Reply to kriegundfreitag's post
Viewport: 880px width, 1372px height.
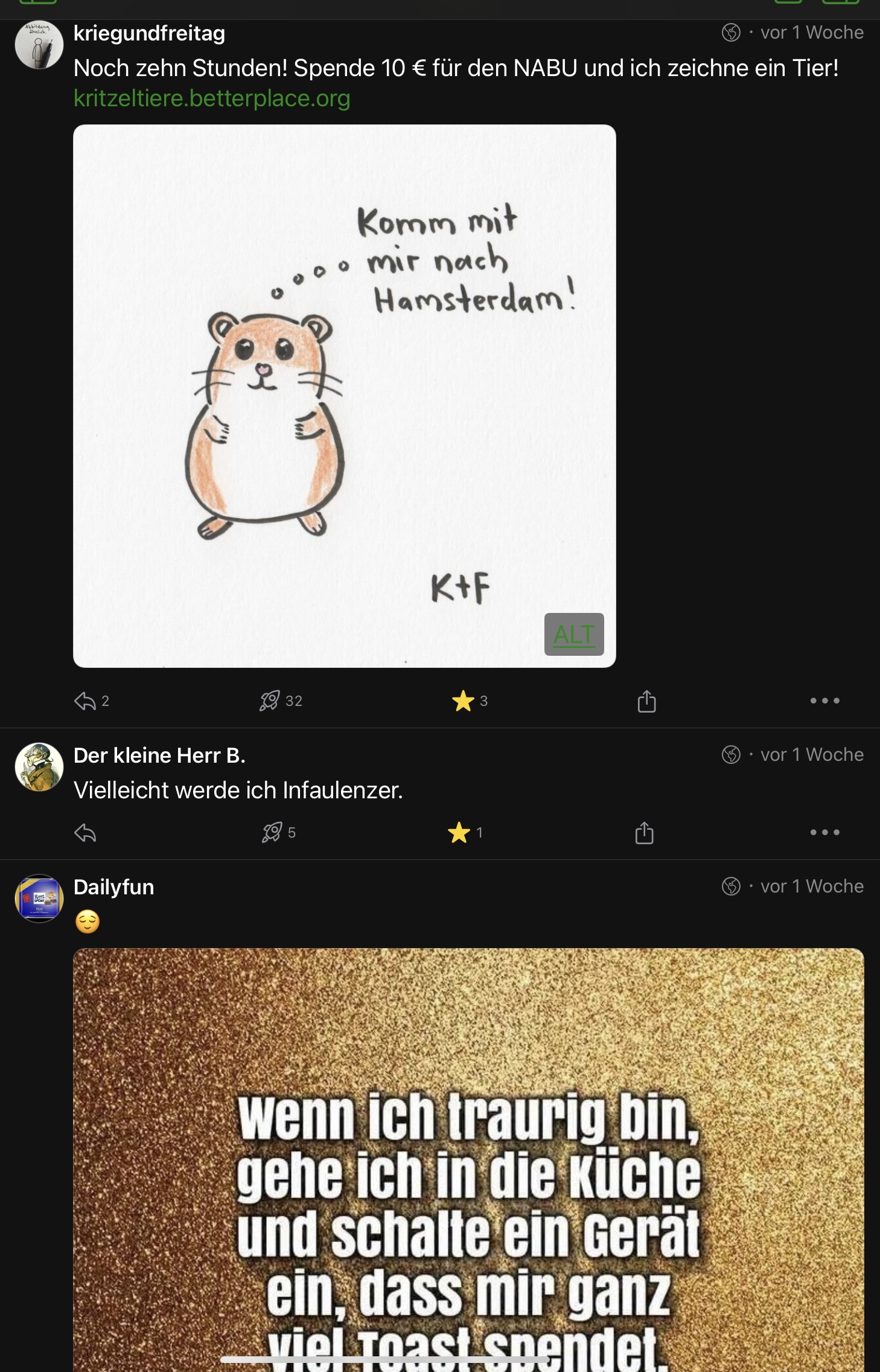(85, 701)
